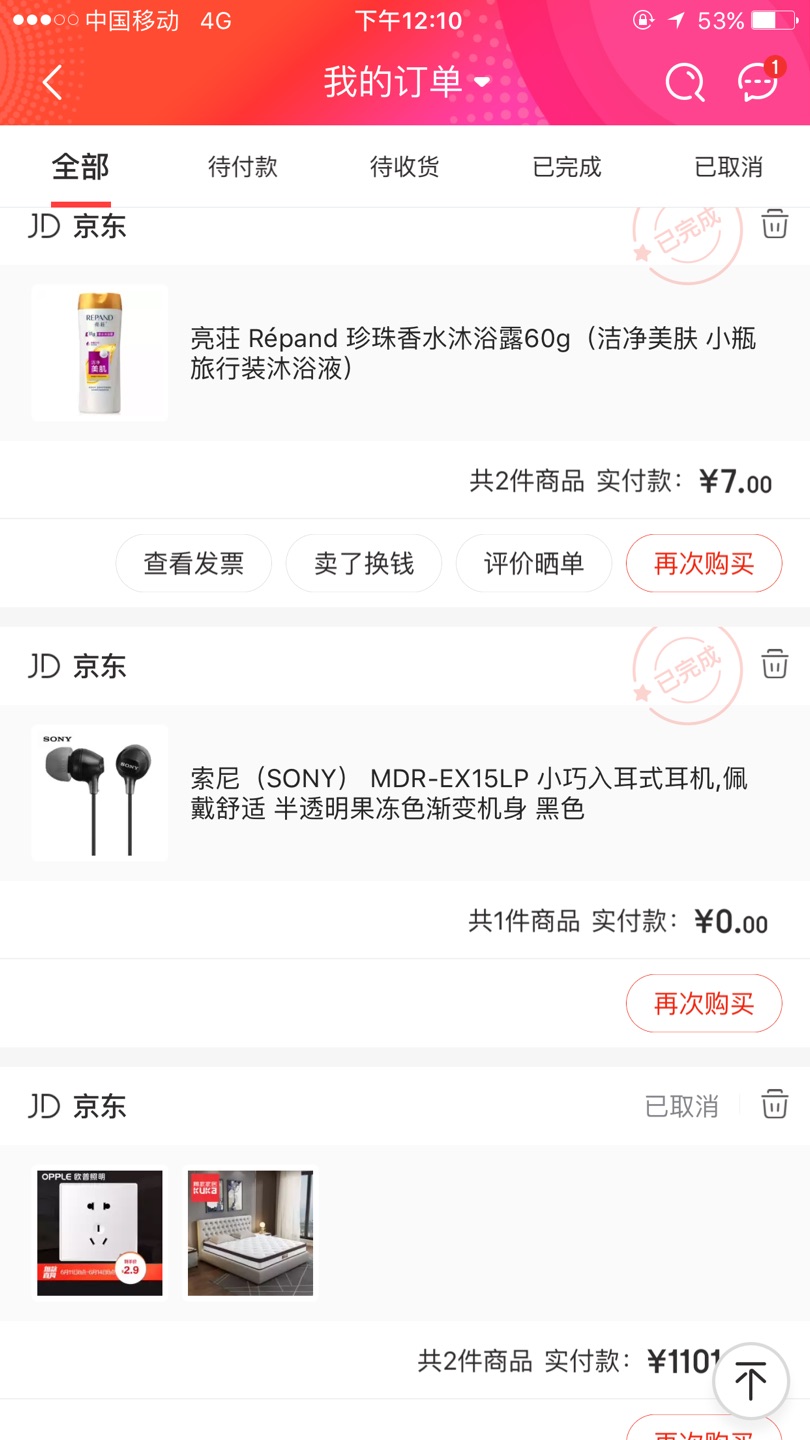
Task: Open the messages chat bubble
Action: pos(758,82)
